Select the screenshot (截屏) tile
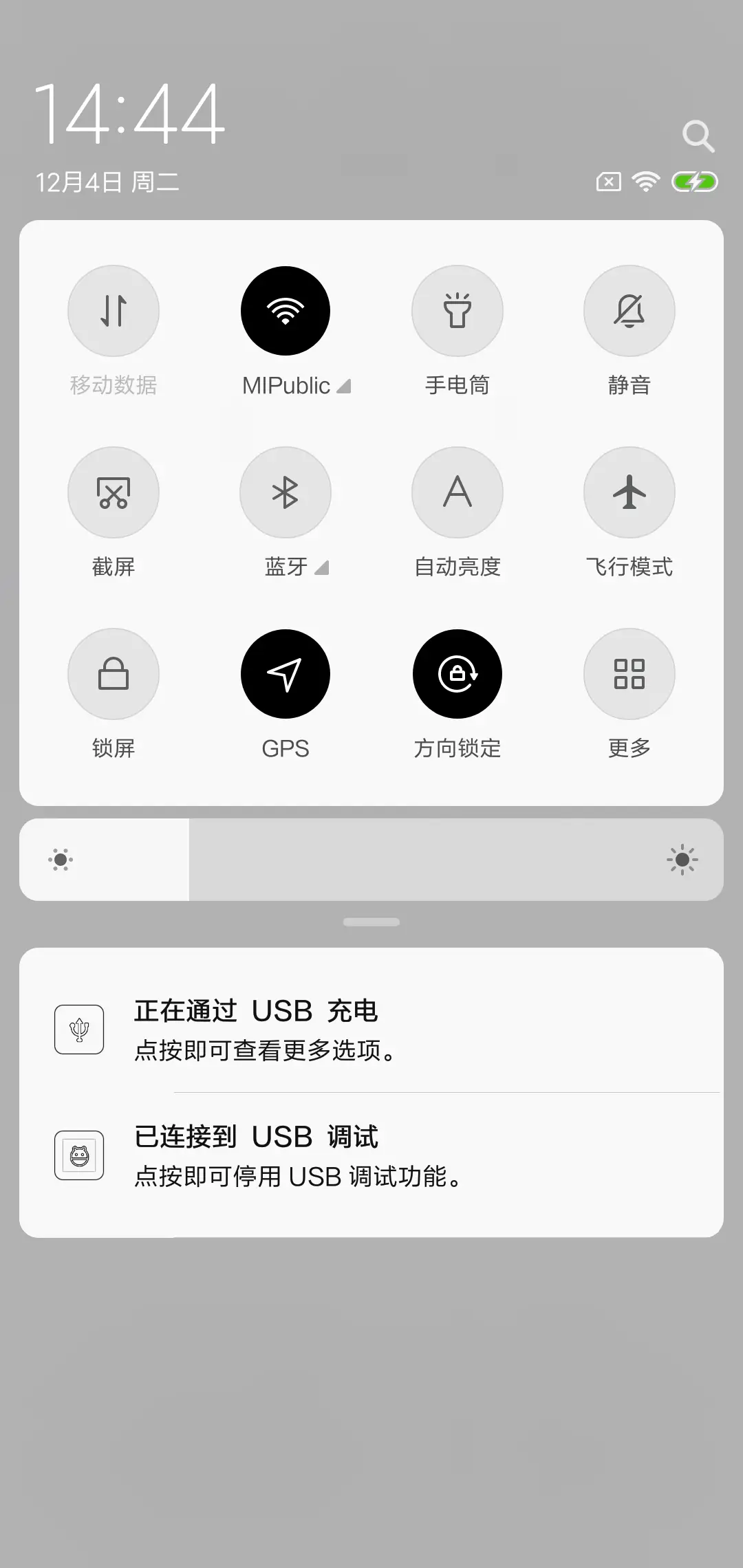 pyautogui.click(x=114, y=492)
